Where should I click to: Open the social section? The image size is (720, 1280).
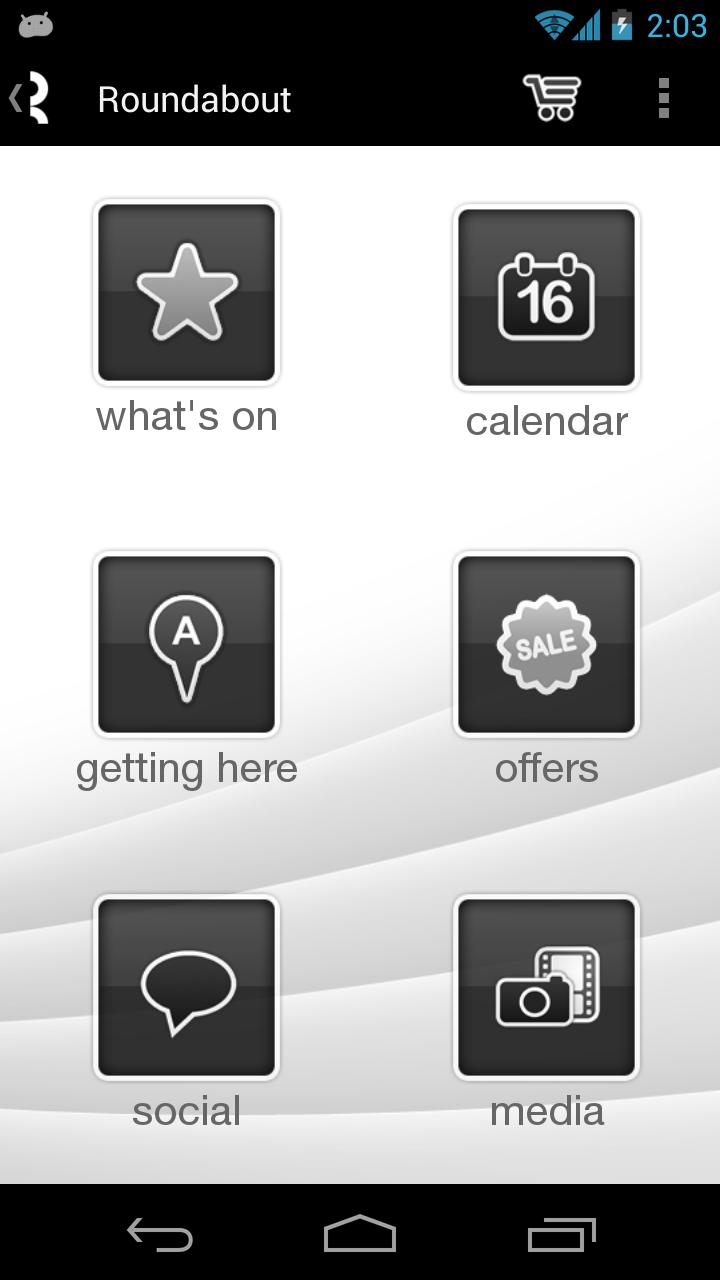186,988
